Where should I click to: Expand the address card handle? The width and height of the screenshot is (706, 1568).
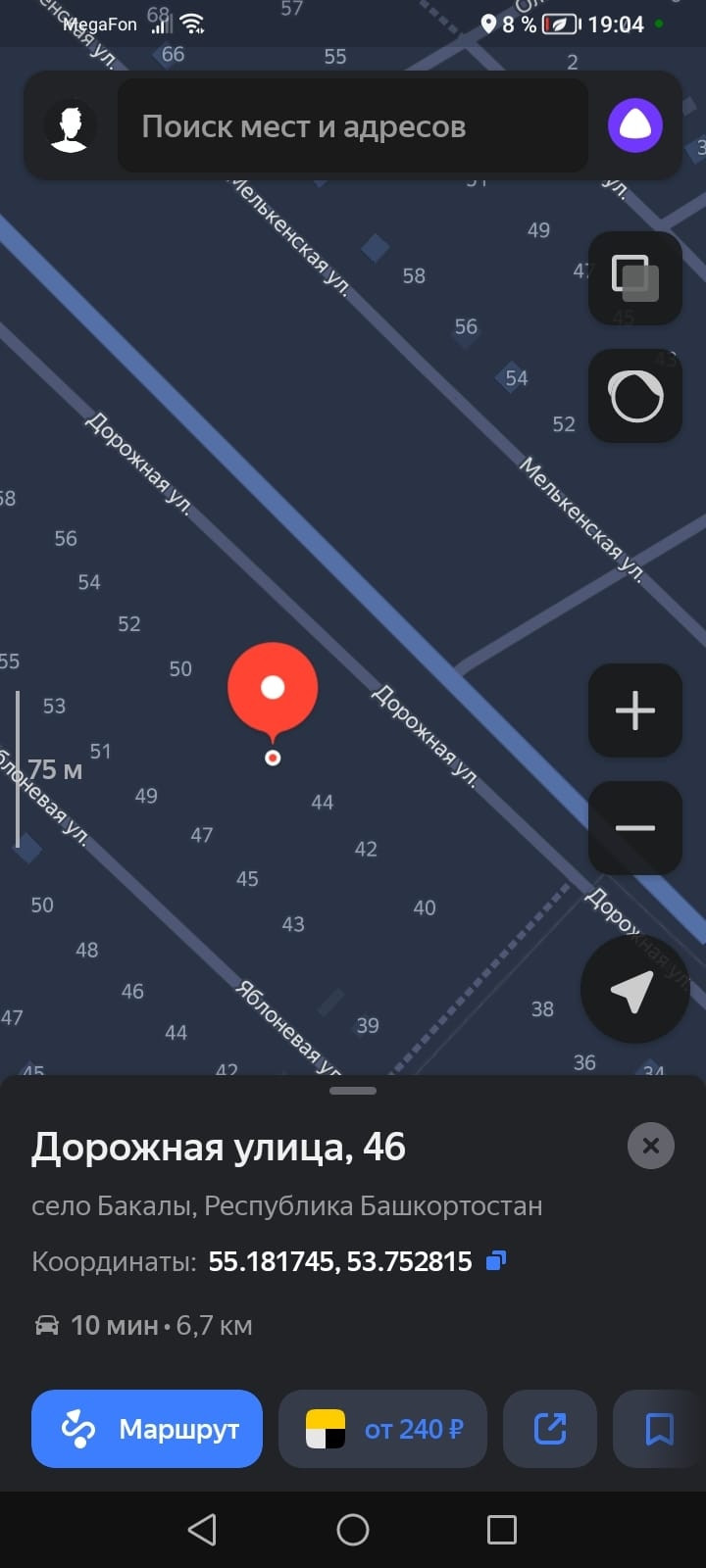tap(353, 1091)
